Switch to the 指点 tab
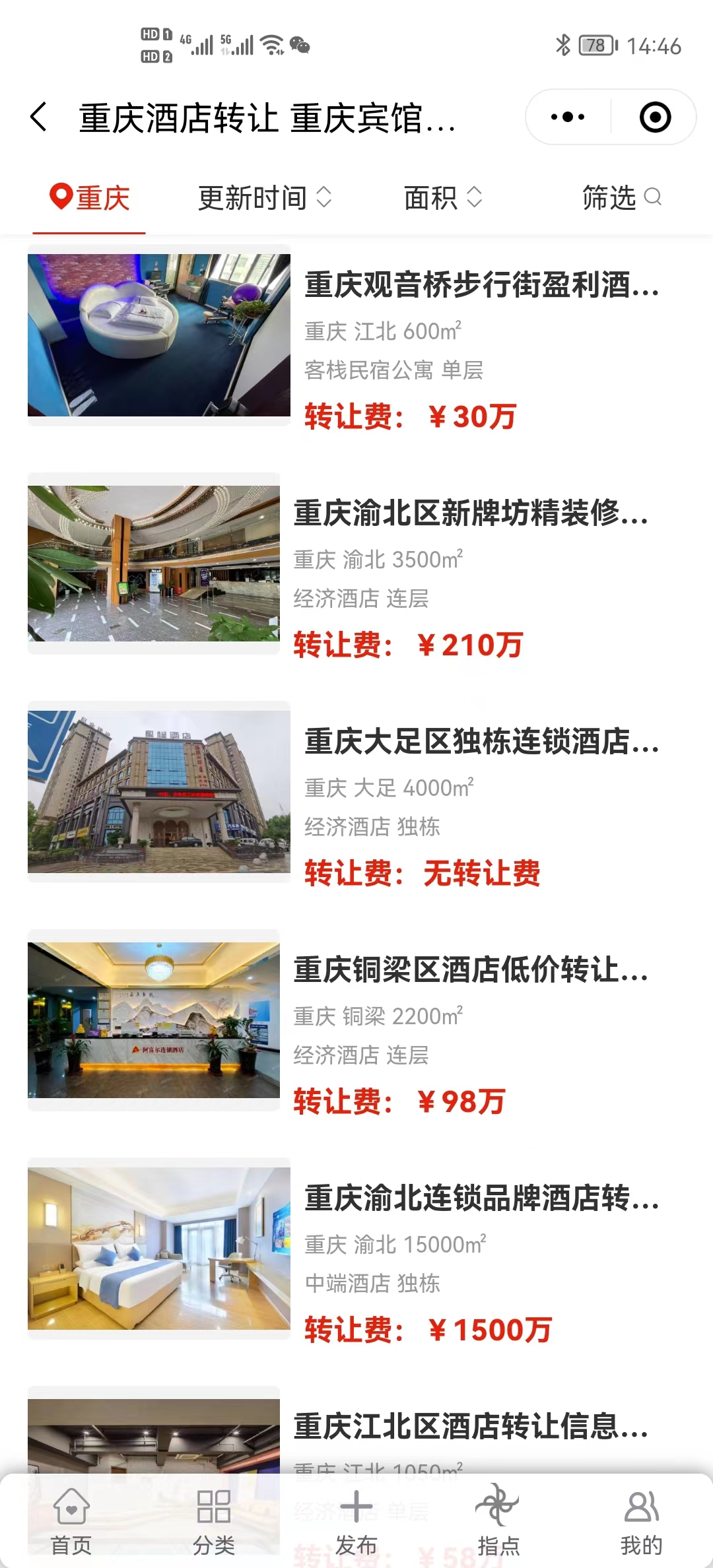Viewport: 713px width, 1568px height. pos(498,1520)
